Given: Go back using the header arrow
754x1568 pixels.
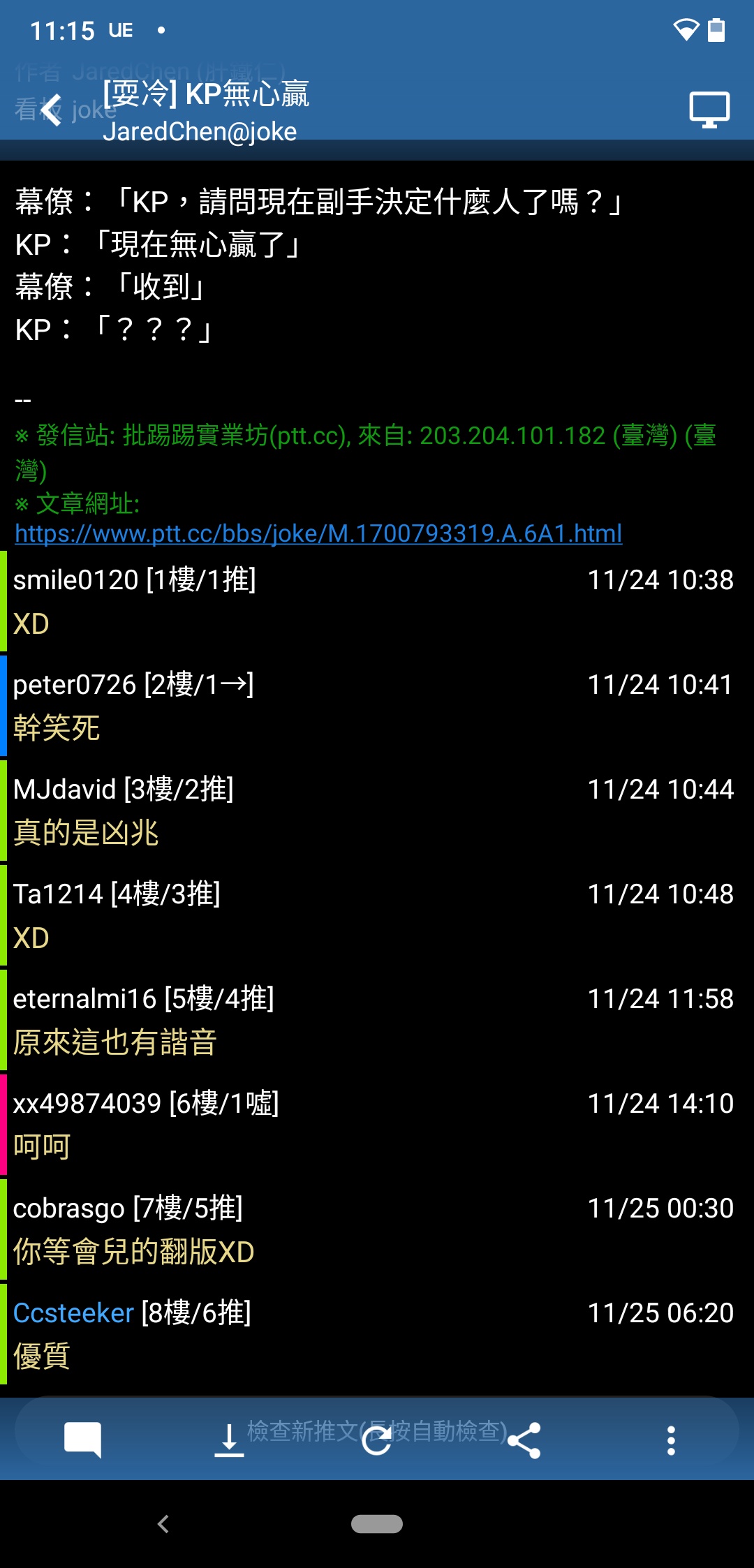Looking at the screenshot, I should (51, 109).
